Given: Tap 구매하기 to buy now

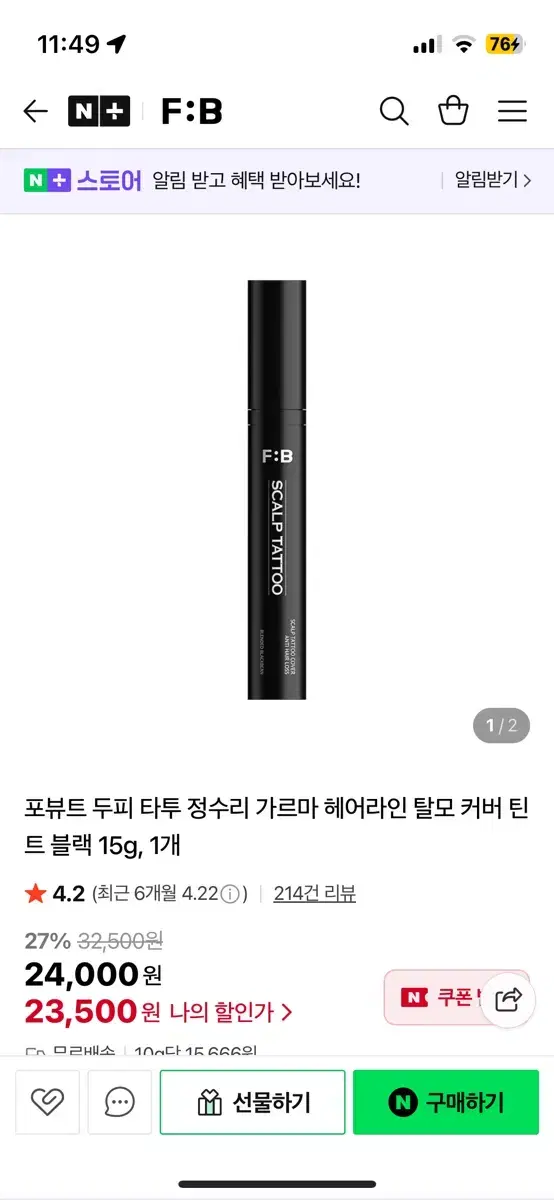Looking at the screenshot, I should [x=446, y=1102].
